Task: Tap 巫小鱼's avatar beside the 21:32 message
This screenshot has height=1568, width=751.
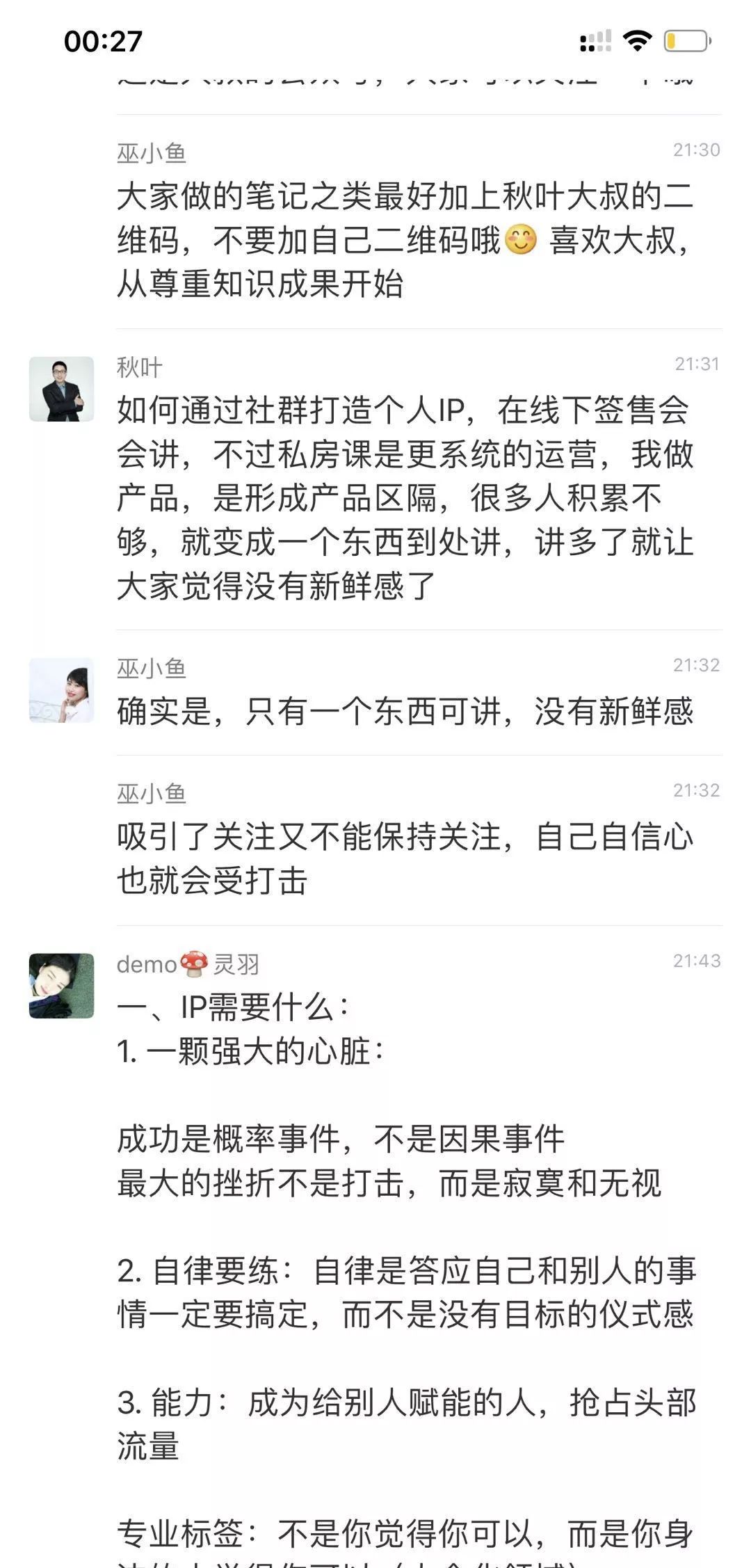Action: (x=61, y=690)
